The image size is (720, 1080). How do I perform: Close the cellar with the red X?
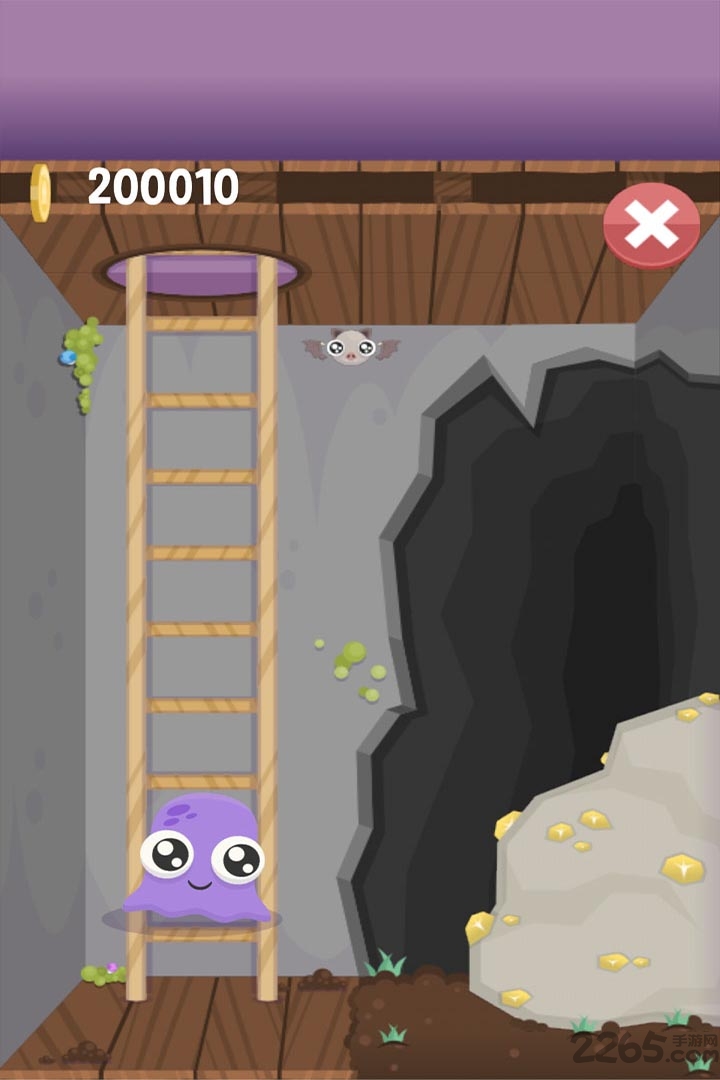[651, 225]
